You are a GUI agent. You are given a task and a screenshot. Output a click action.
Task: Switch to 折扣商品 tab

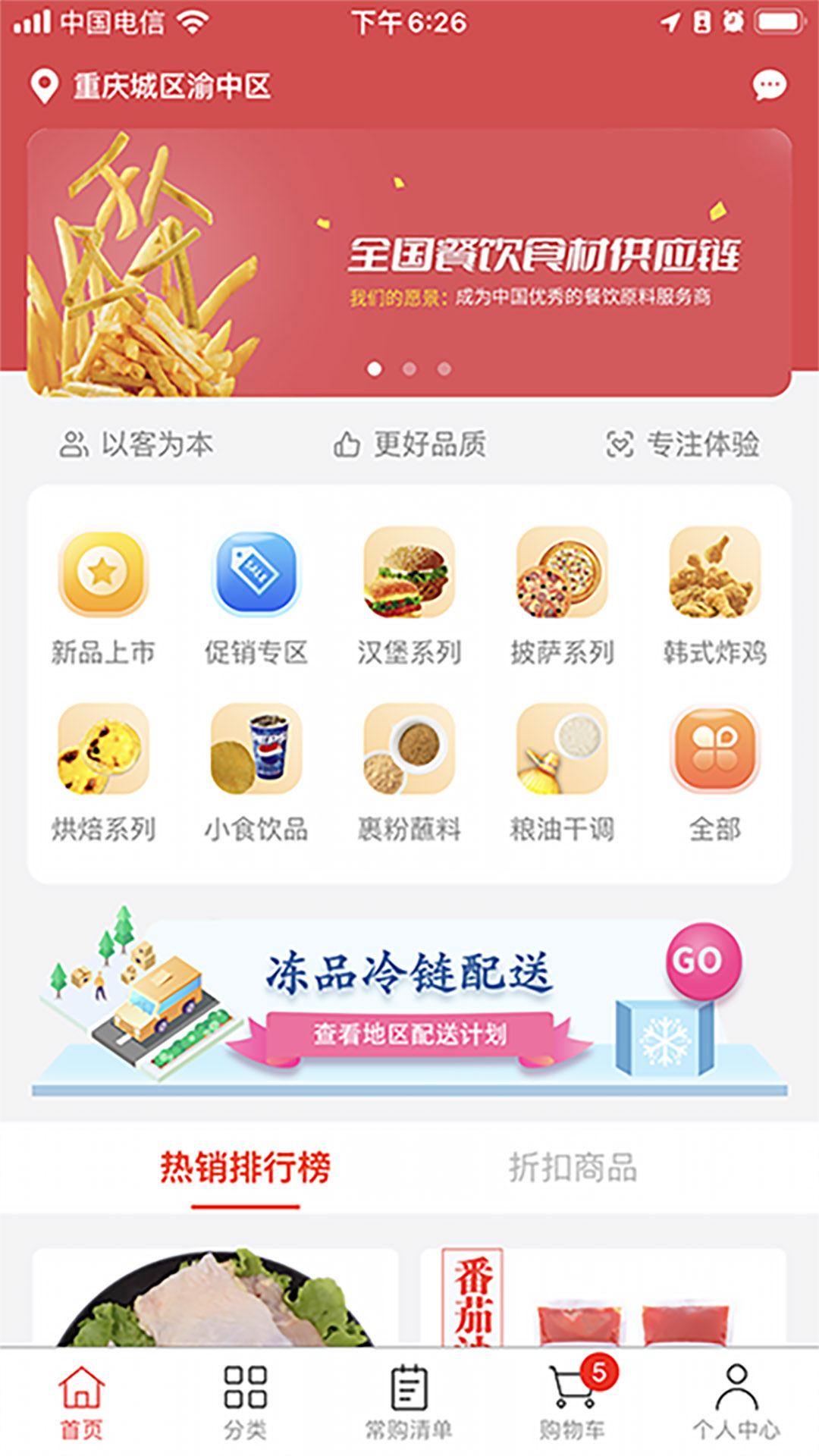pyautogui.click(x=573, y=1168)
